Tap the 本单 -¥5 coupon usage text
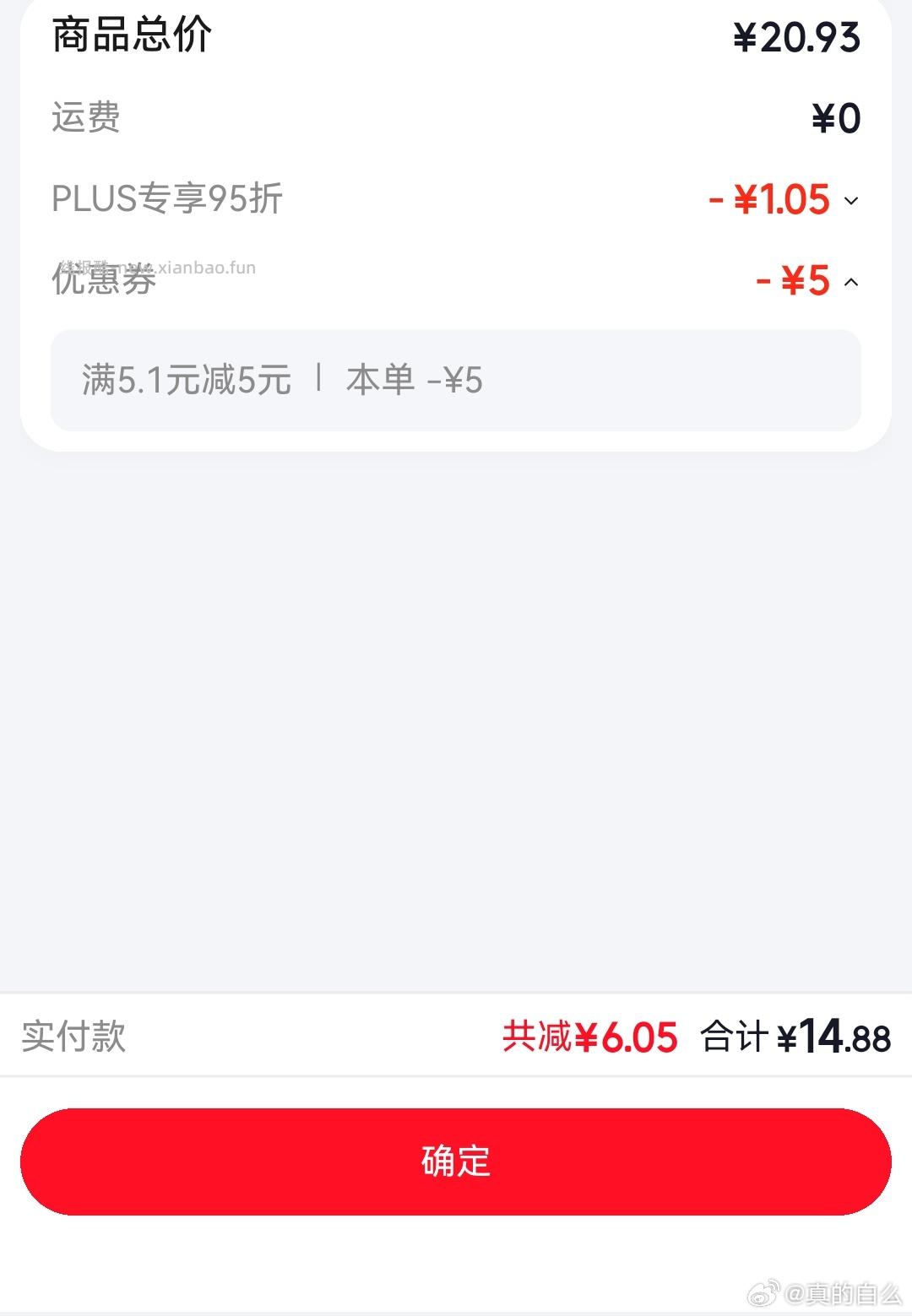 click(415, 381)
